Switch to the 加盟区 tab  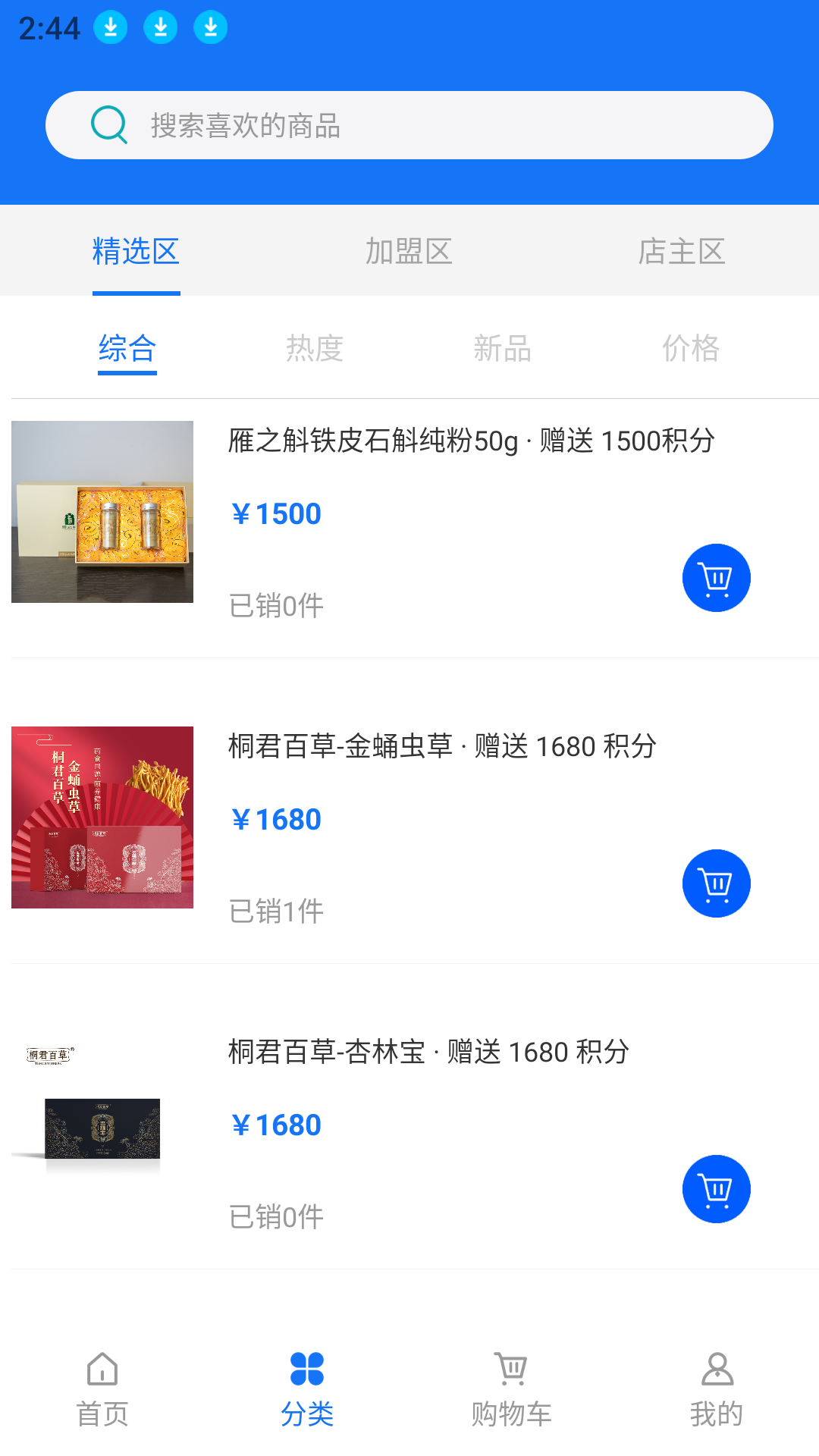pos(409,251)
